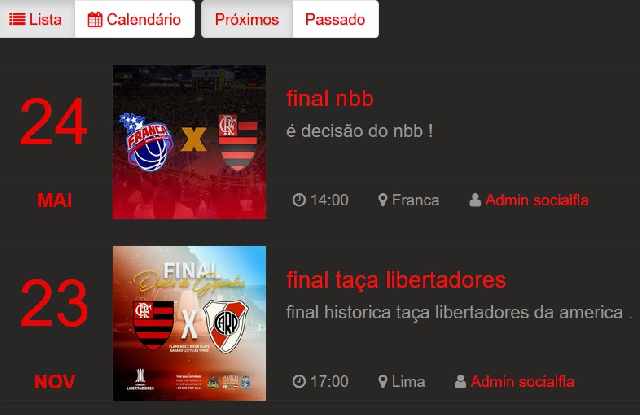640x415 pixels.
Task: Show Próximos events
Action: coord(246,19)
